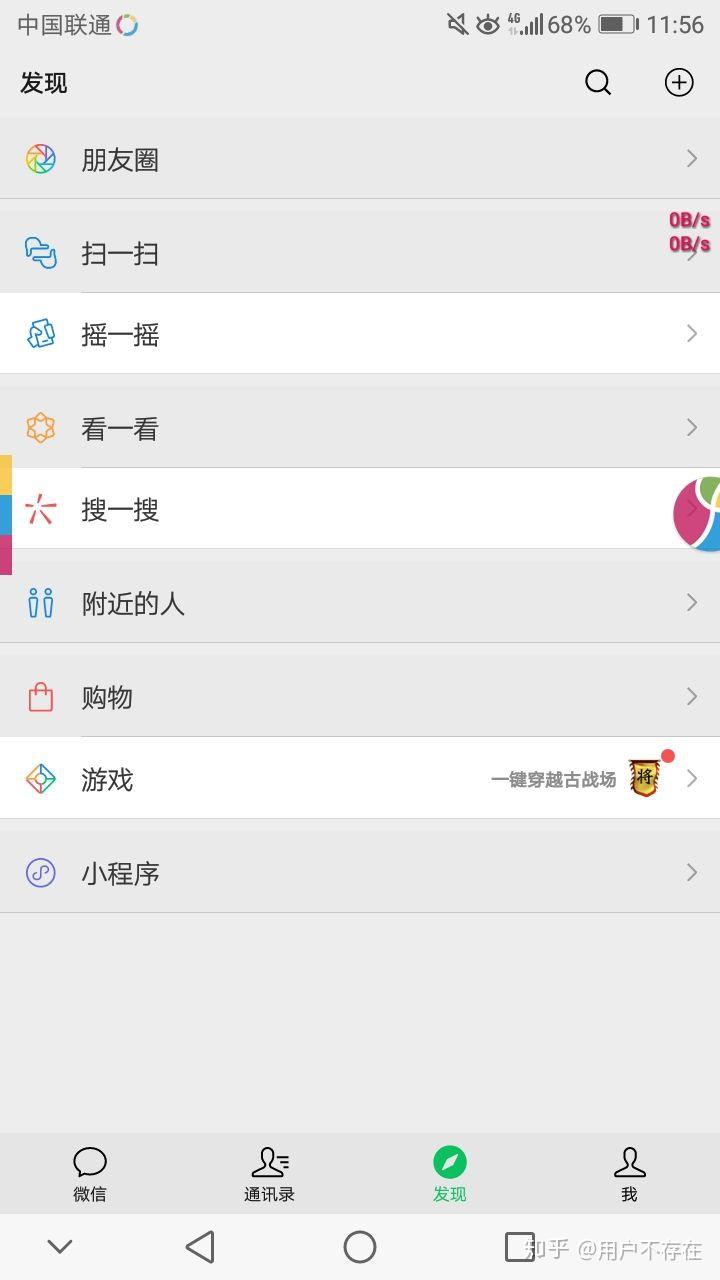Tap the system back triangle button

pyautogui.click(x=201, y=1247)
